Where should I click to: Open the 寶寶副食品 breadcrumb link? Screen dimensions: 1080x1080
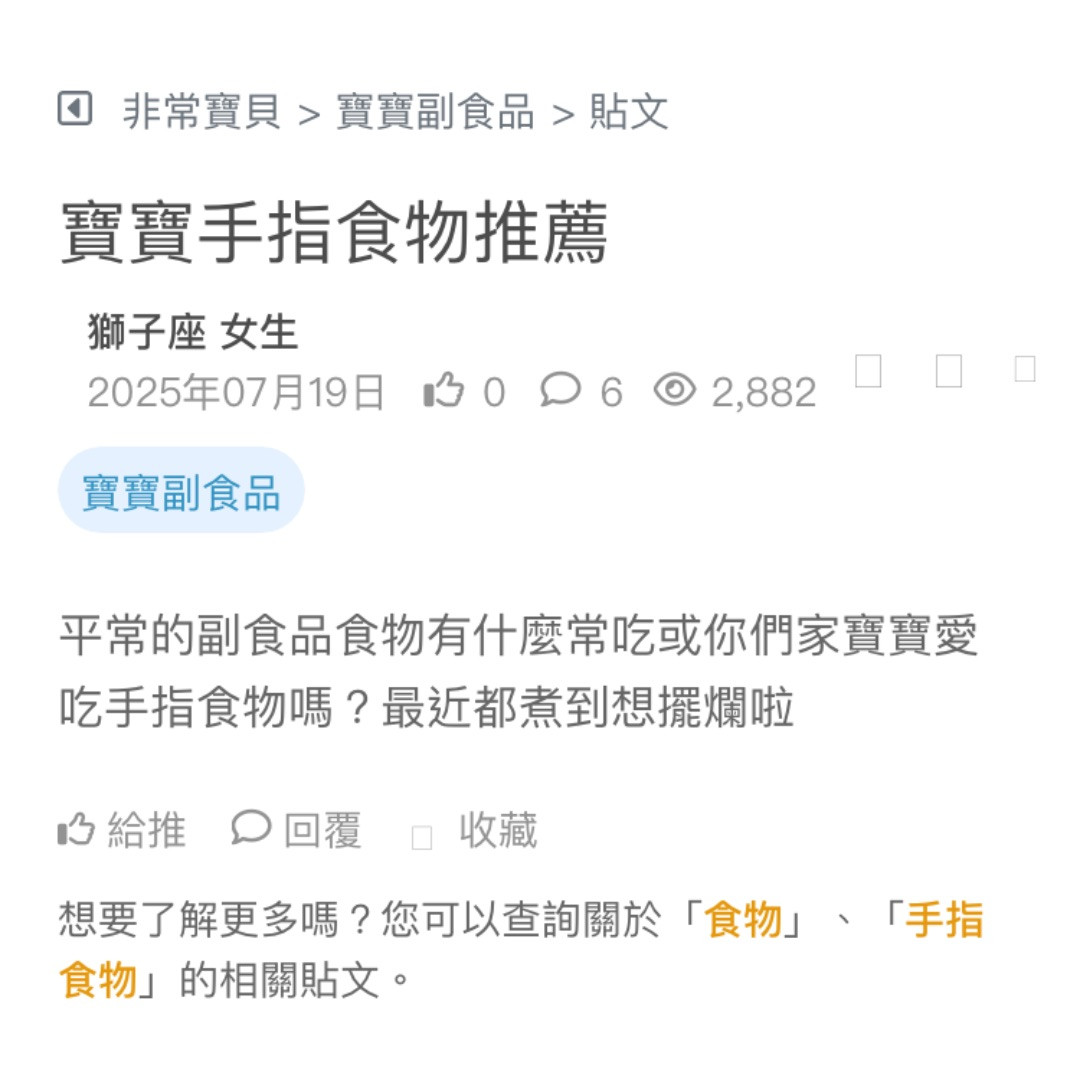[x=435, y=111]
